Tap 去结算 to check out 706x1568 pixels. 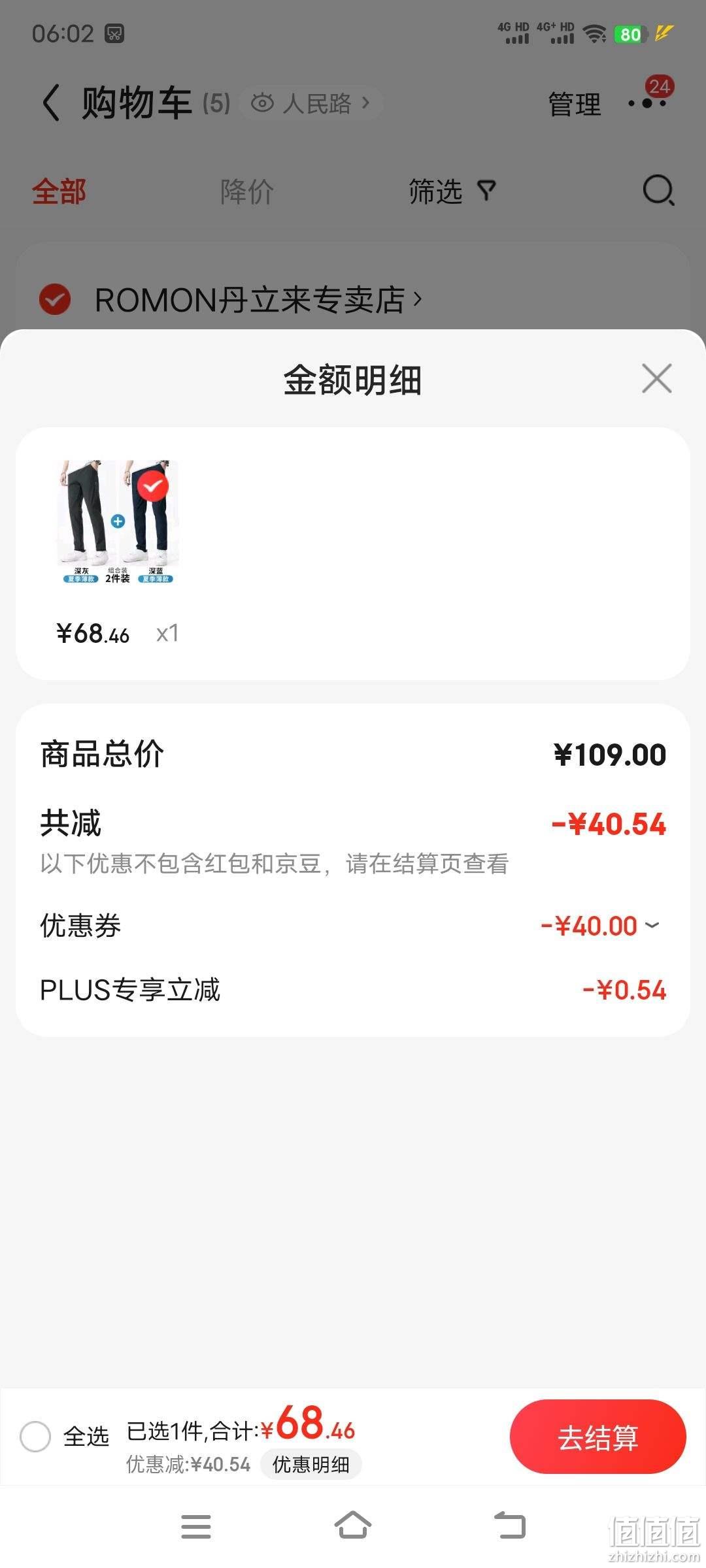(x=597, y=1436)
